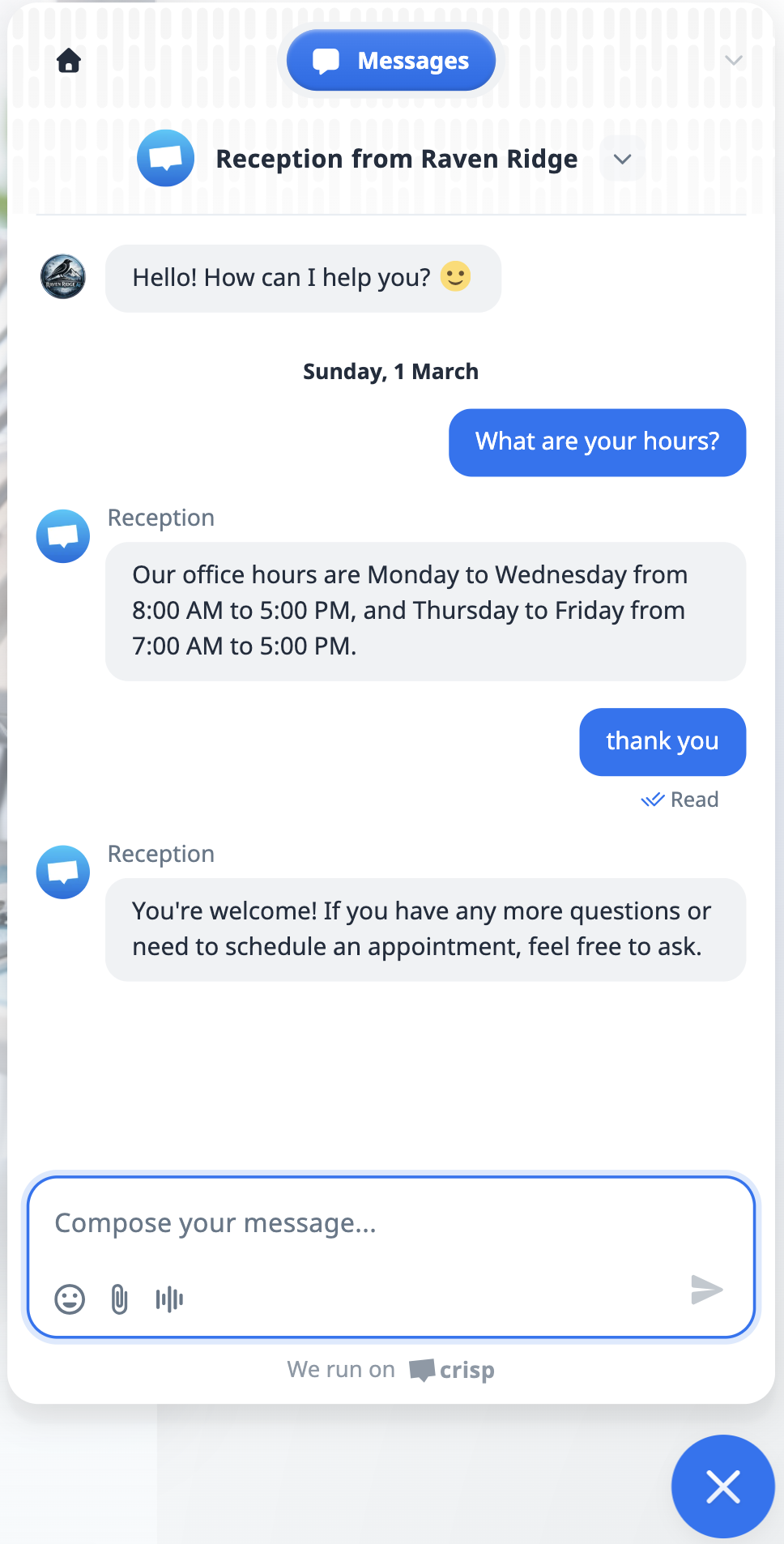
Task: Open the emoji picker in the composer
Action: (x=70, y=1299)
